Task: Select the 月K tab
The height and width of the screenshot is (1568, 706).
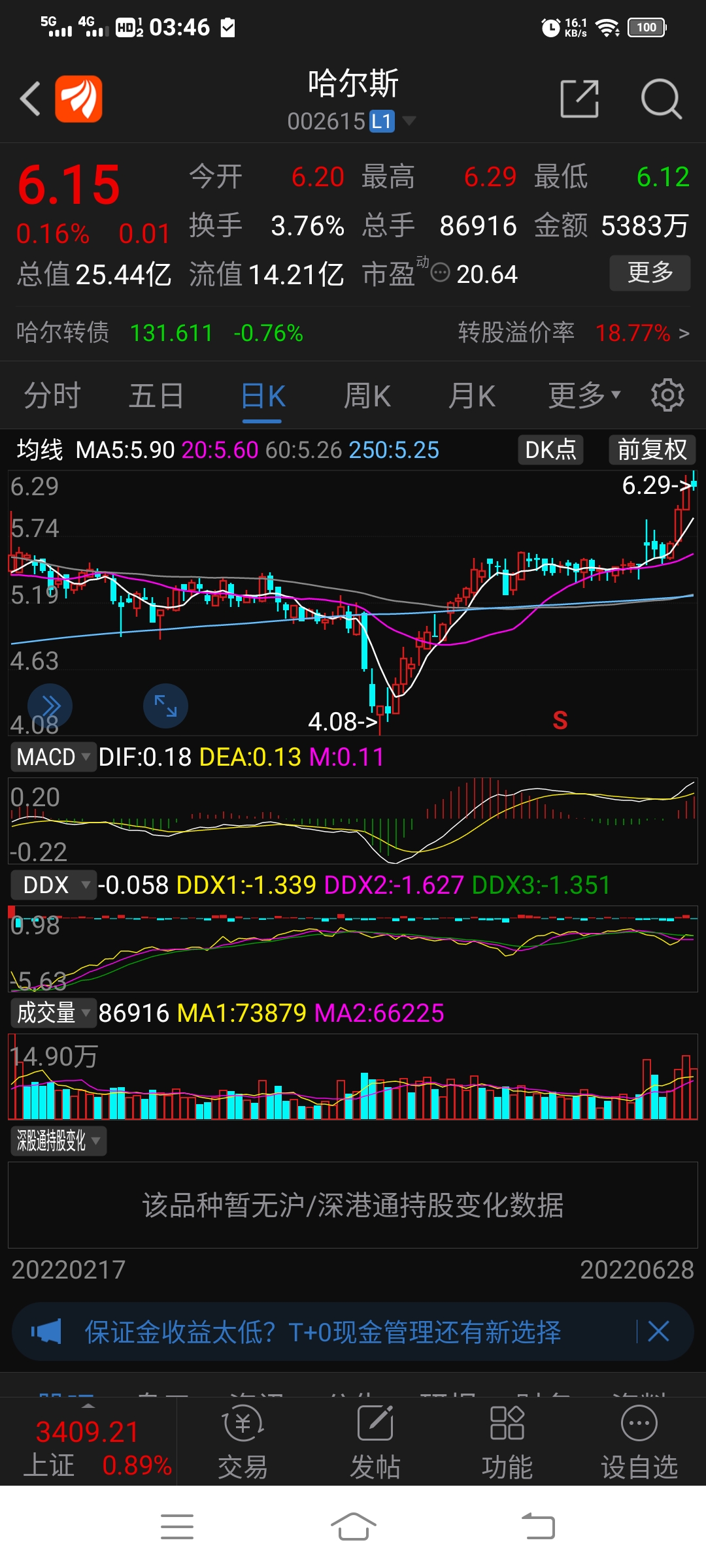Action: 471,395
